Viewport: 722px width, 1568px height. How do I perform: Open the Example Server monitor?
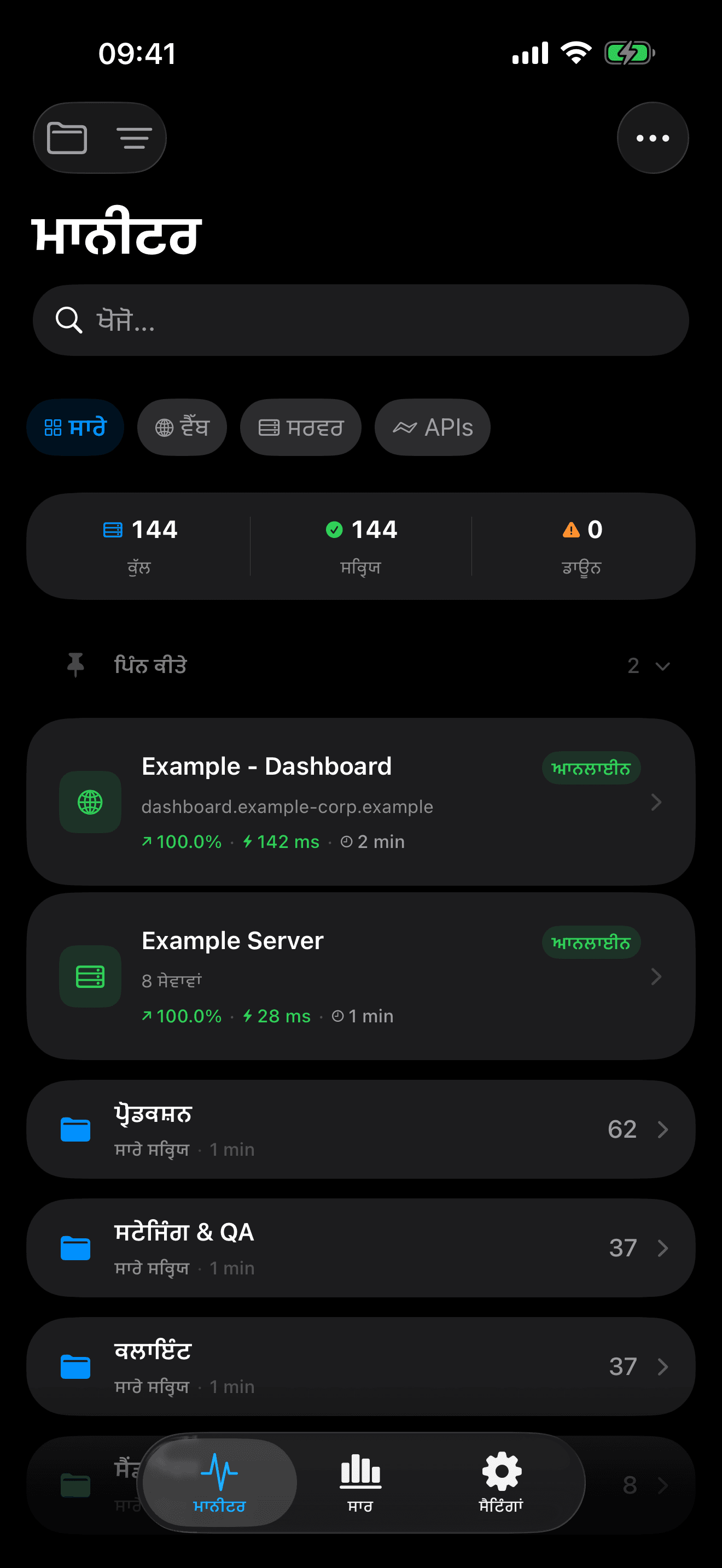click(360, 976)
